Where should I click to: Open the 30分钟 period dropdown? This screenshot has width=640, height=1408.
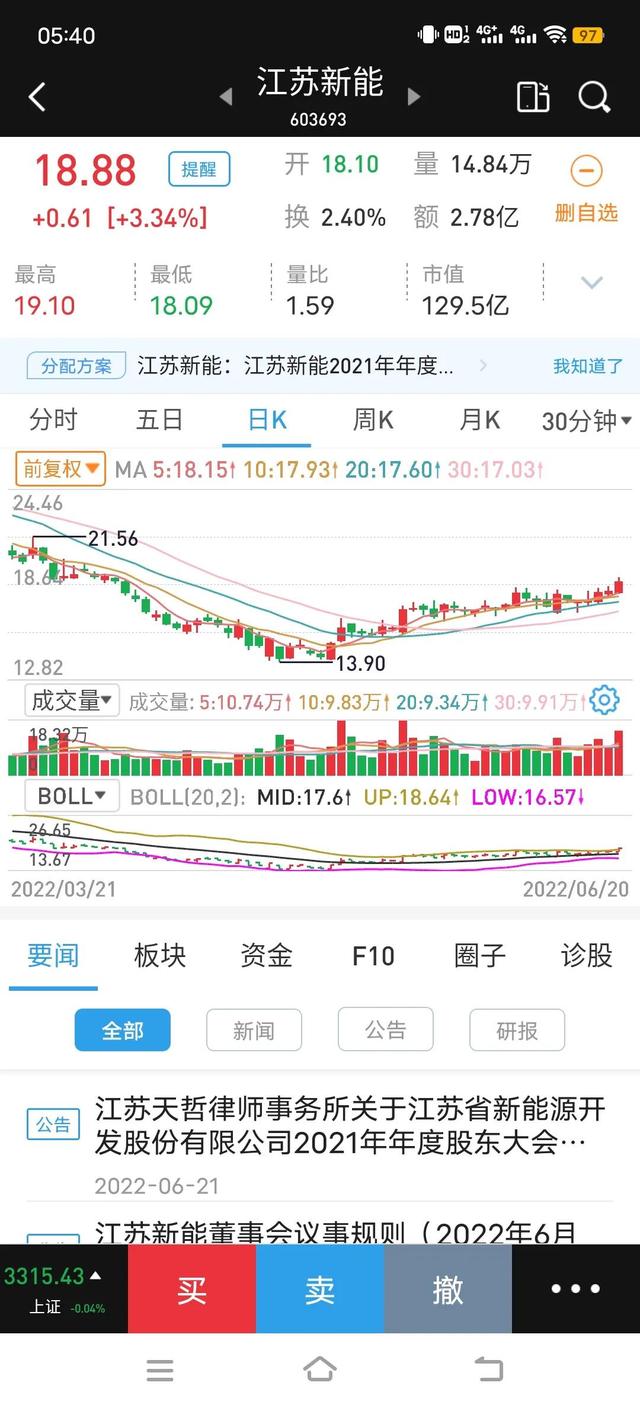point(587,421)
